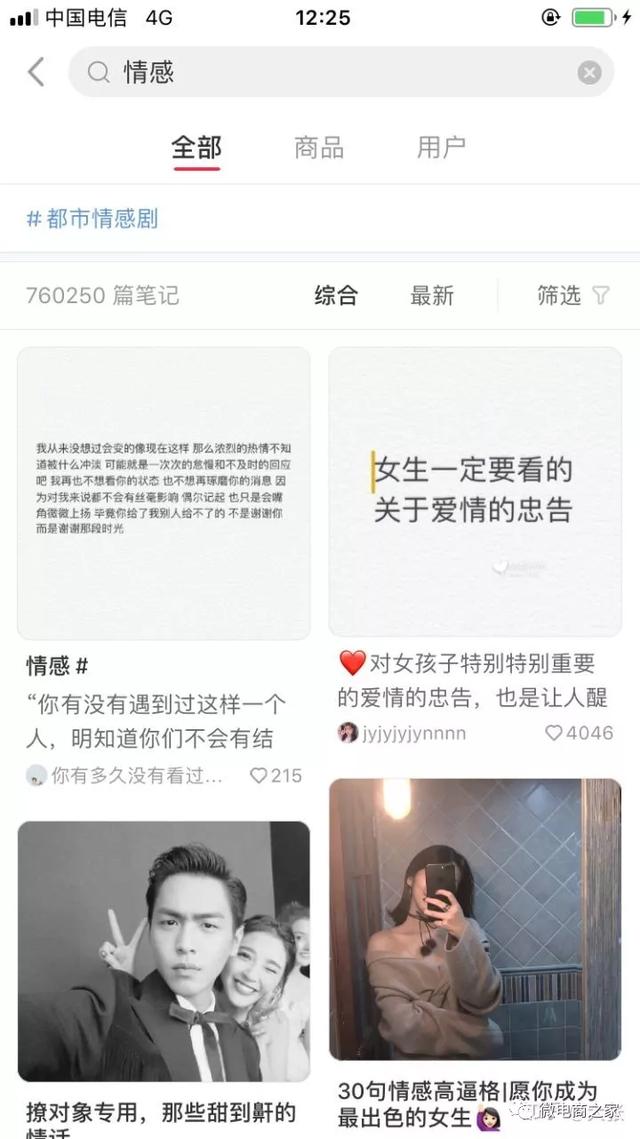
Task: Open the 女生一定要看的关于爱情的忠告 note
Action: click(x=475, y=491)
